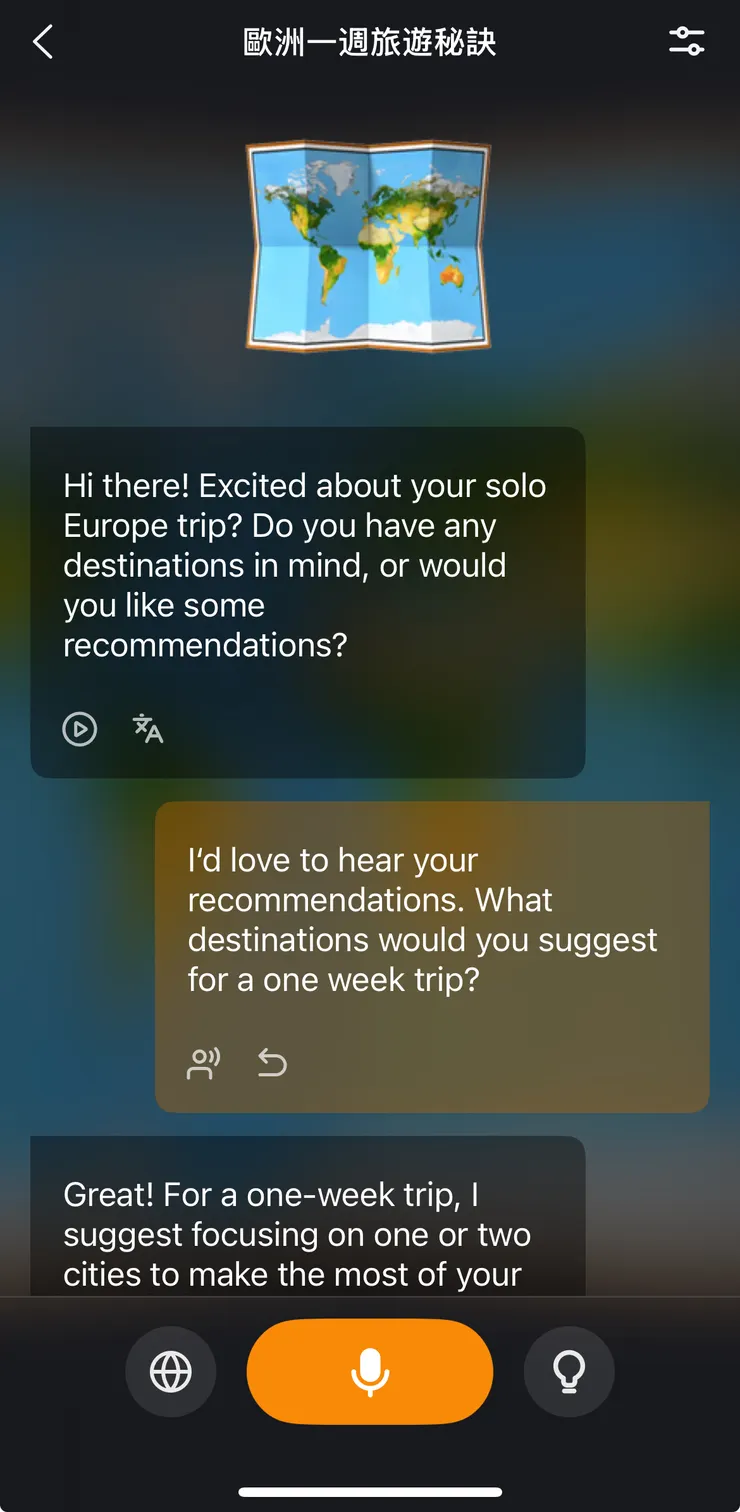Image resolution: width=740 pixels, height=1512 pixels.
Task: Open the globe language button
Action: tap(171, 1372)
